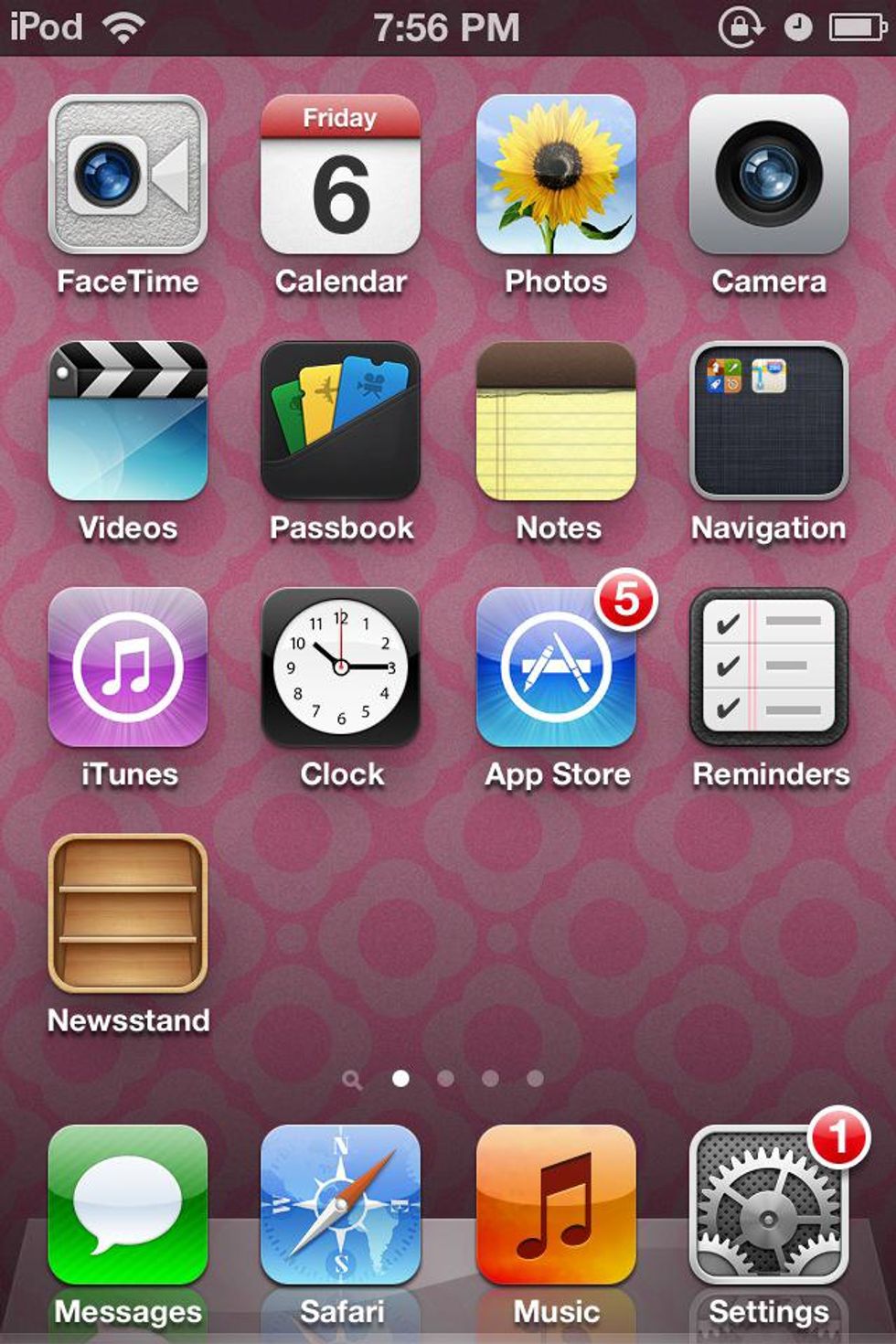Expand the Navigation folder

pyautogui.click(x=769, y=421)
